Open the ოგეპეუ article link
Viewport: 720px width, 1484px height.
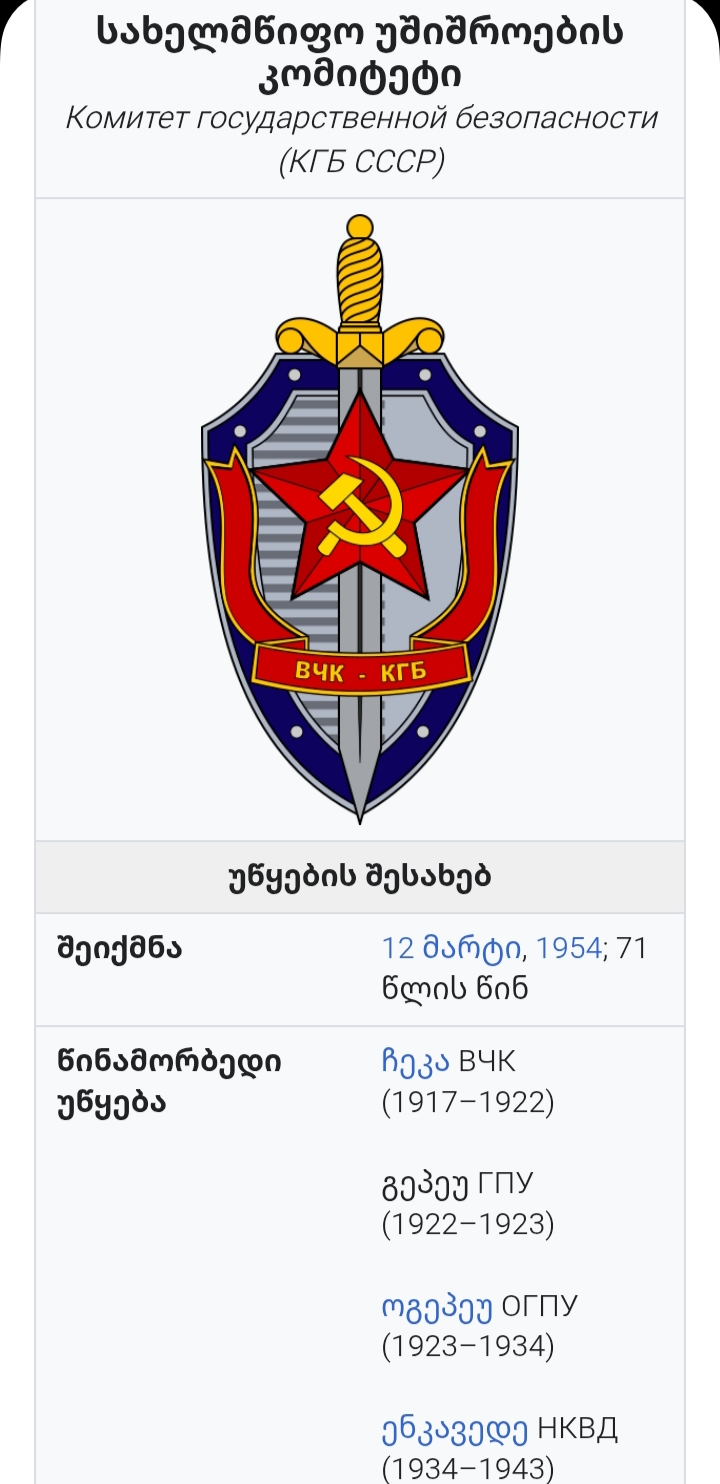point(437,1306)
